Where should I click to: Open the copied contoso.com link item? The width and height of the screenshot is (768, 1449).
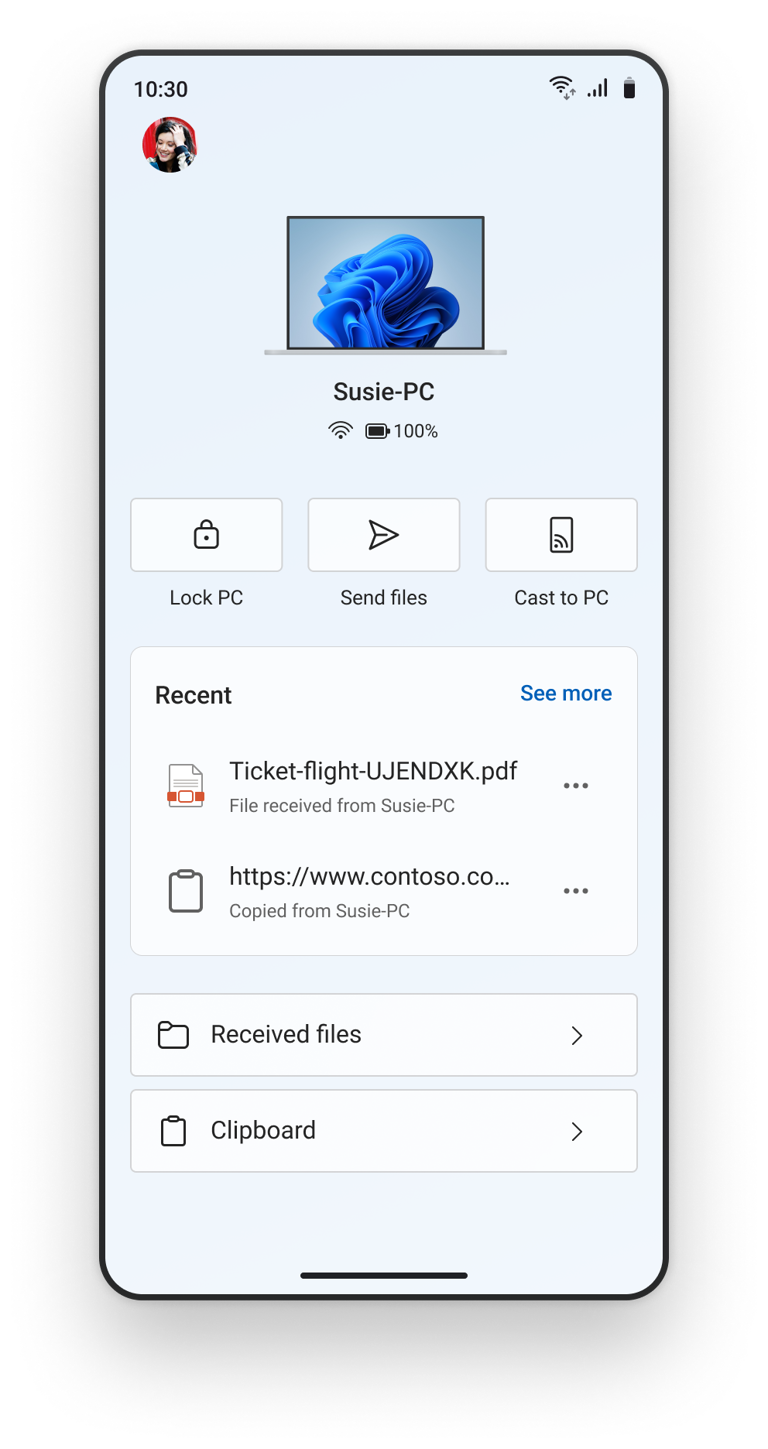pyautogui.click(x=368, y=890)
